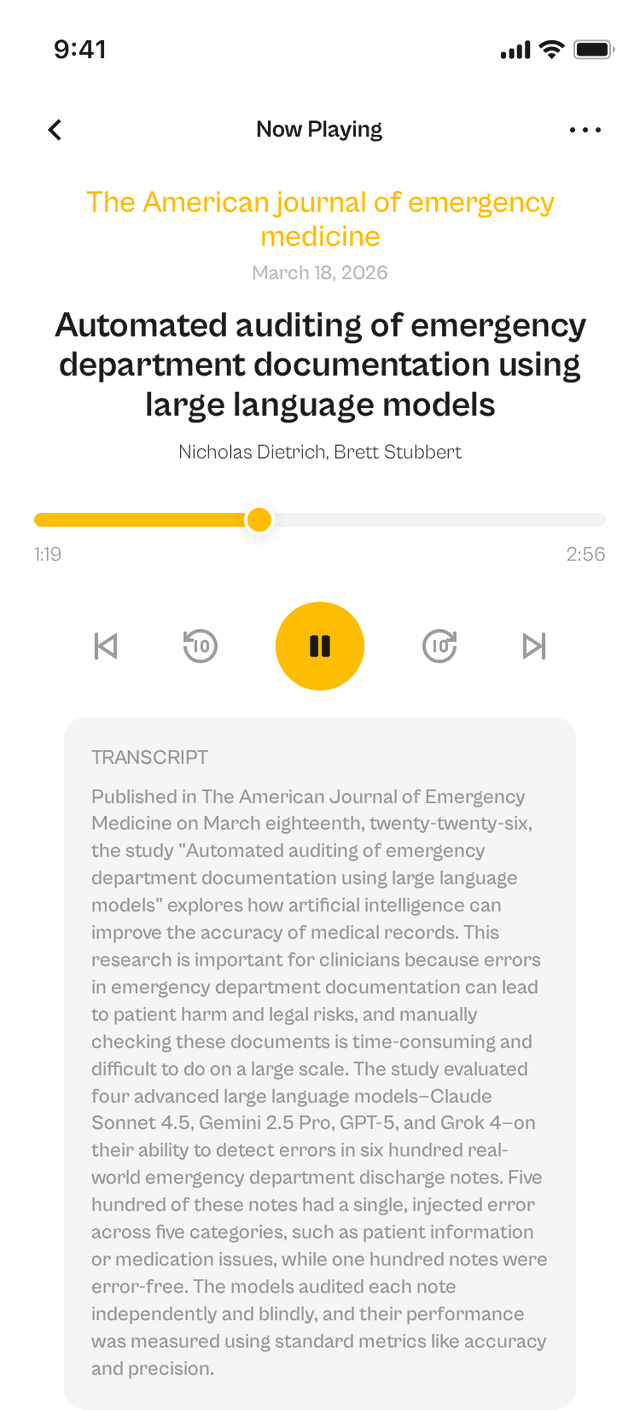The image size is (640, 1410).
Task: Open The American journal of emergency medicine link
Action: 320,219
